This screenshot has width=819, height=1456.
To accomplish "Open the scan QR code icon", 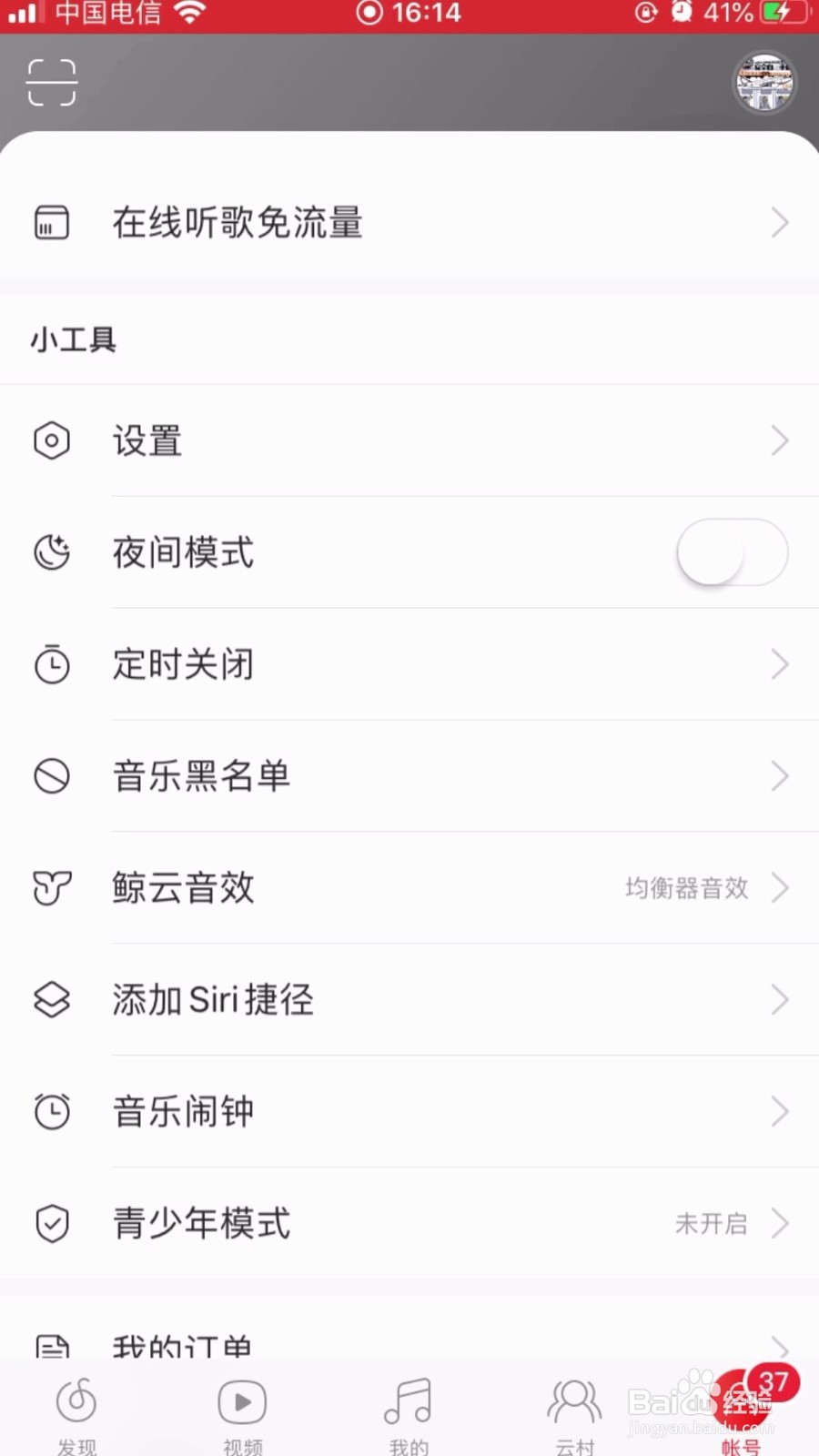I will pyautogui.click(x=52, y=83).
